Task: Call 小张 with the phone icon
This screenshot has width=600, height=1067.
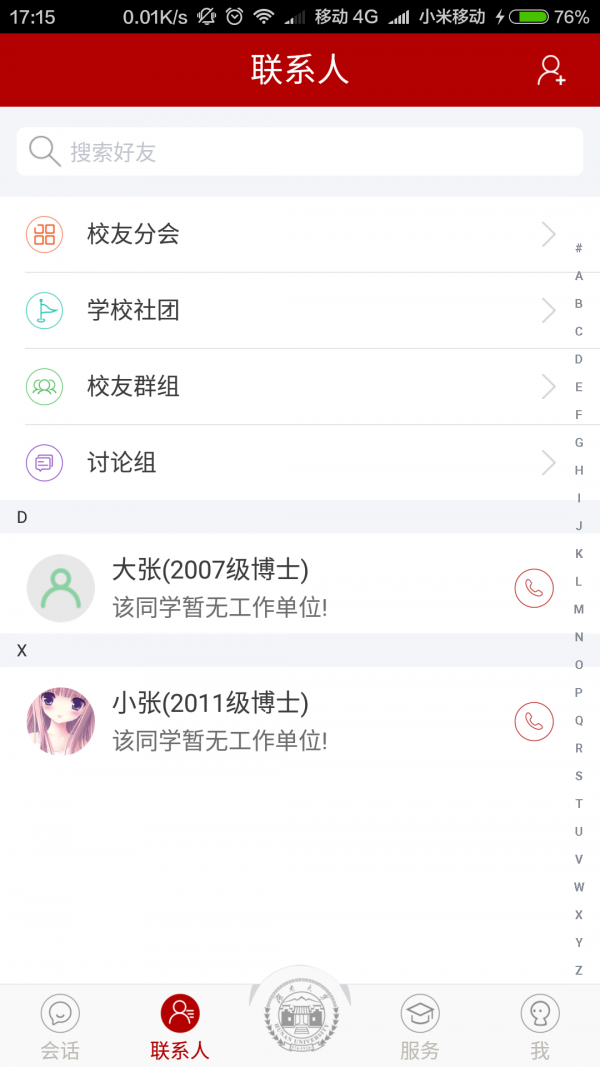Action: click(534, 721)
